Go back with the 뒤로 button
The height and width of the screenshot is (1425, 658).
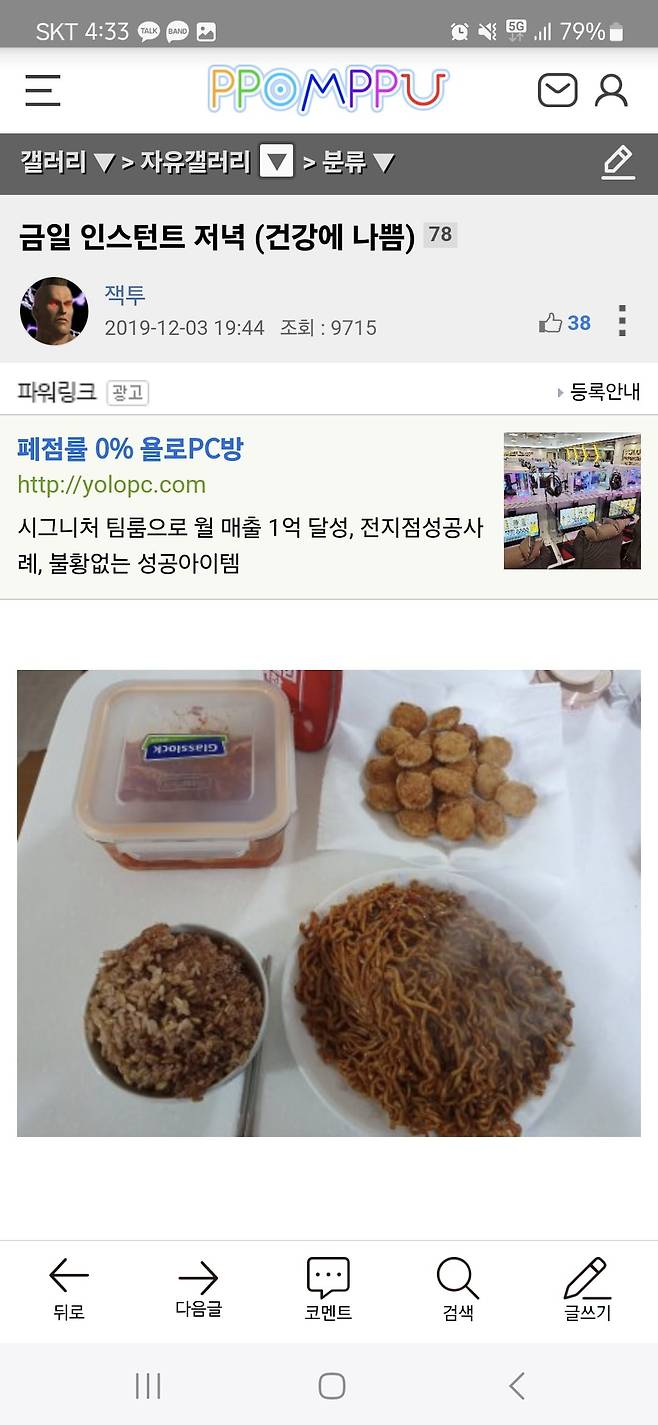(69, 1289)
